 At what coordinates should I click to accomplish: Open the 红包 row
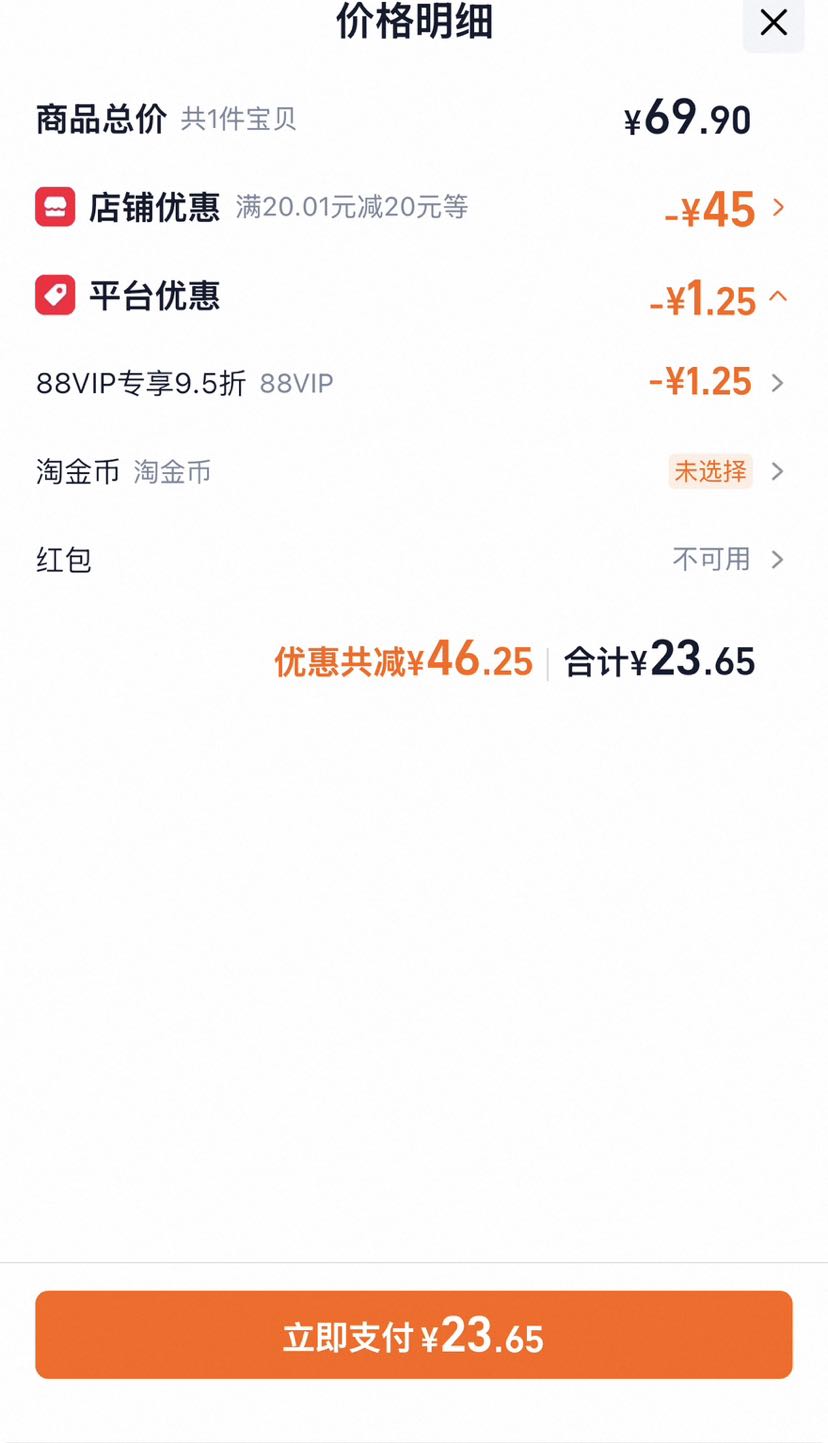click(413, 559)
